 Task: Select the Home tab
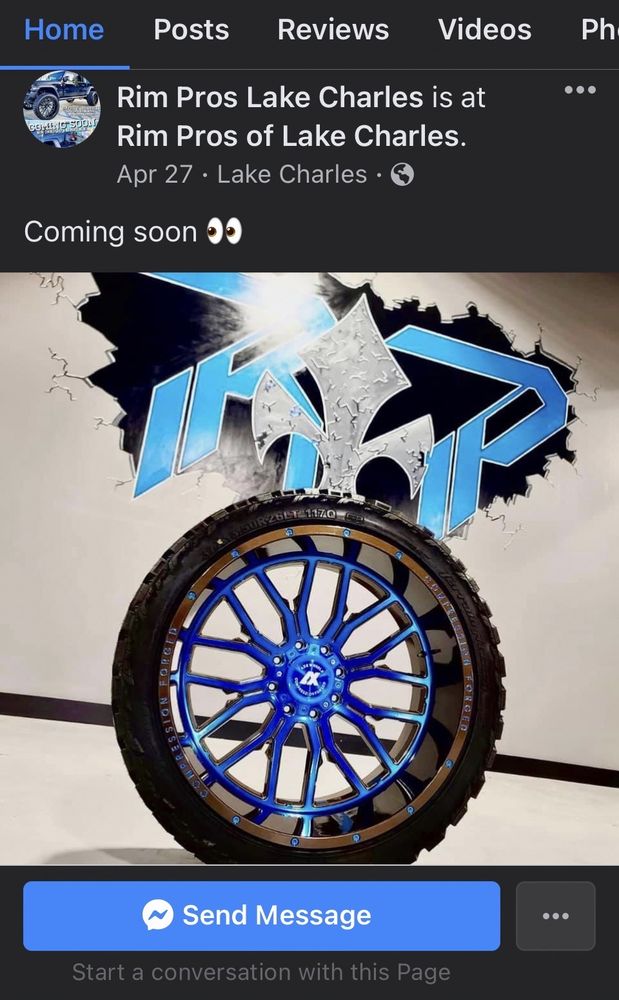(64, 29)
